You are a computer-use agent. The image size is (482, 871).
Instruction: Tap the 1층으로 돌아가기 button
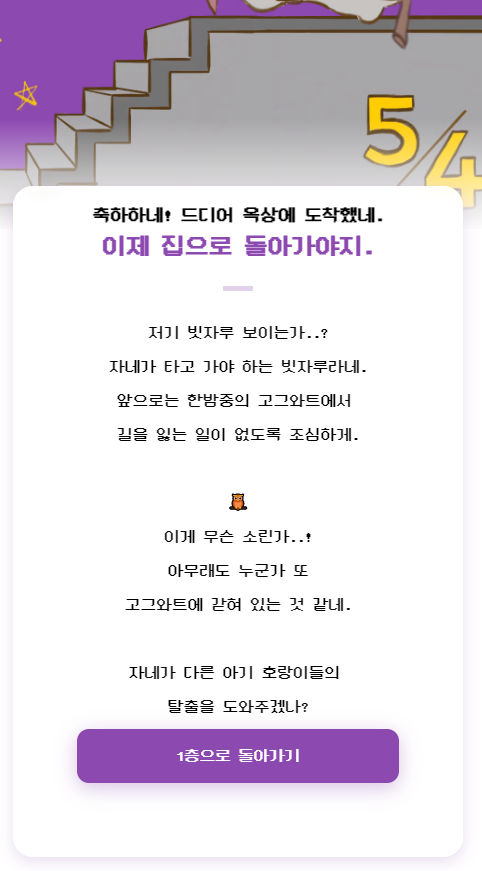[x=238, y=756]
